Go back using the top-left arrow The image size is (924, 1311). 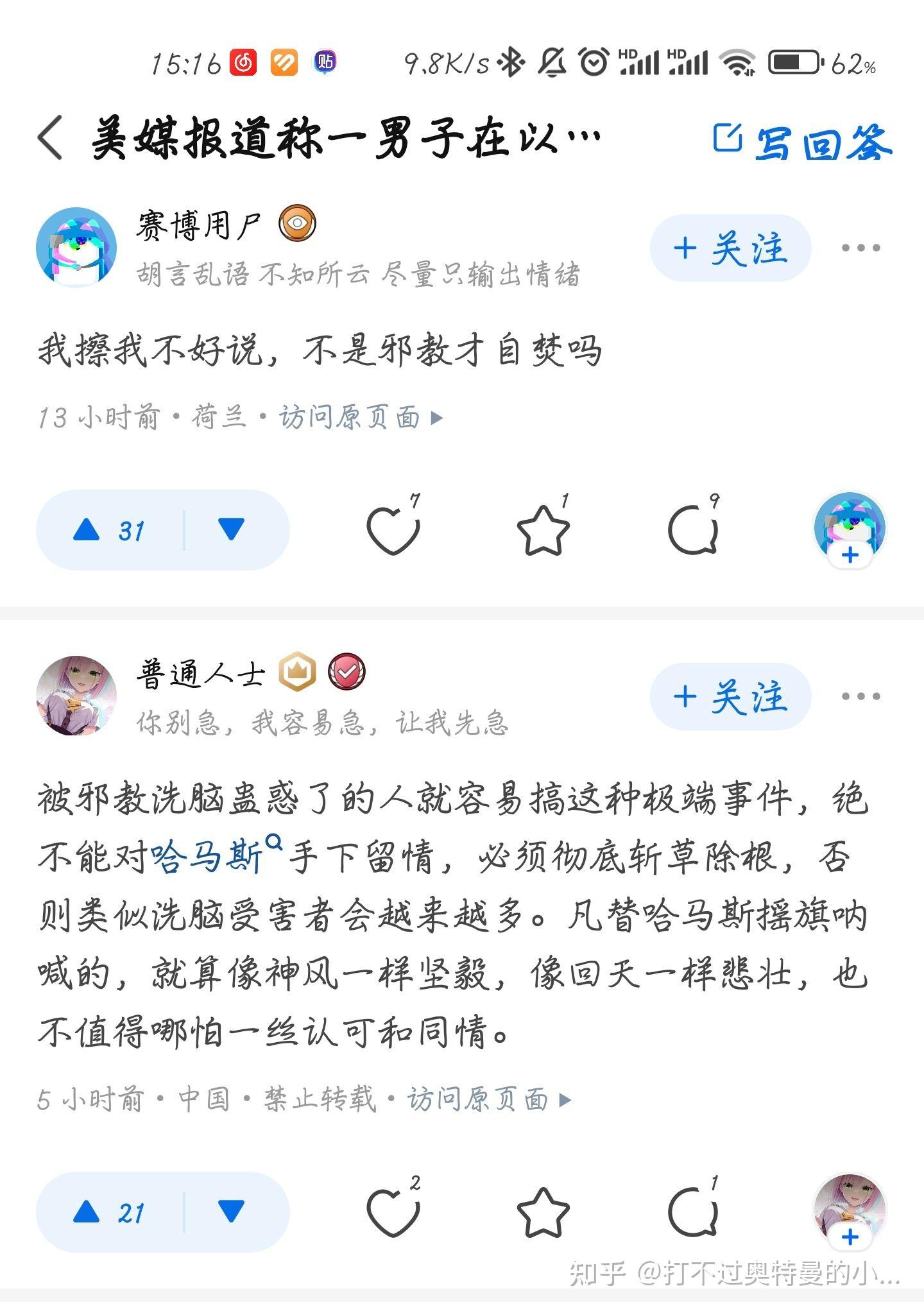[51, 137]
